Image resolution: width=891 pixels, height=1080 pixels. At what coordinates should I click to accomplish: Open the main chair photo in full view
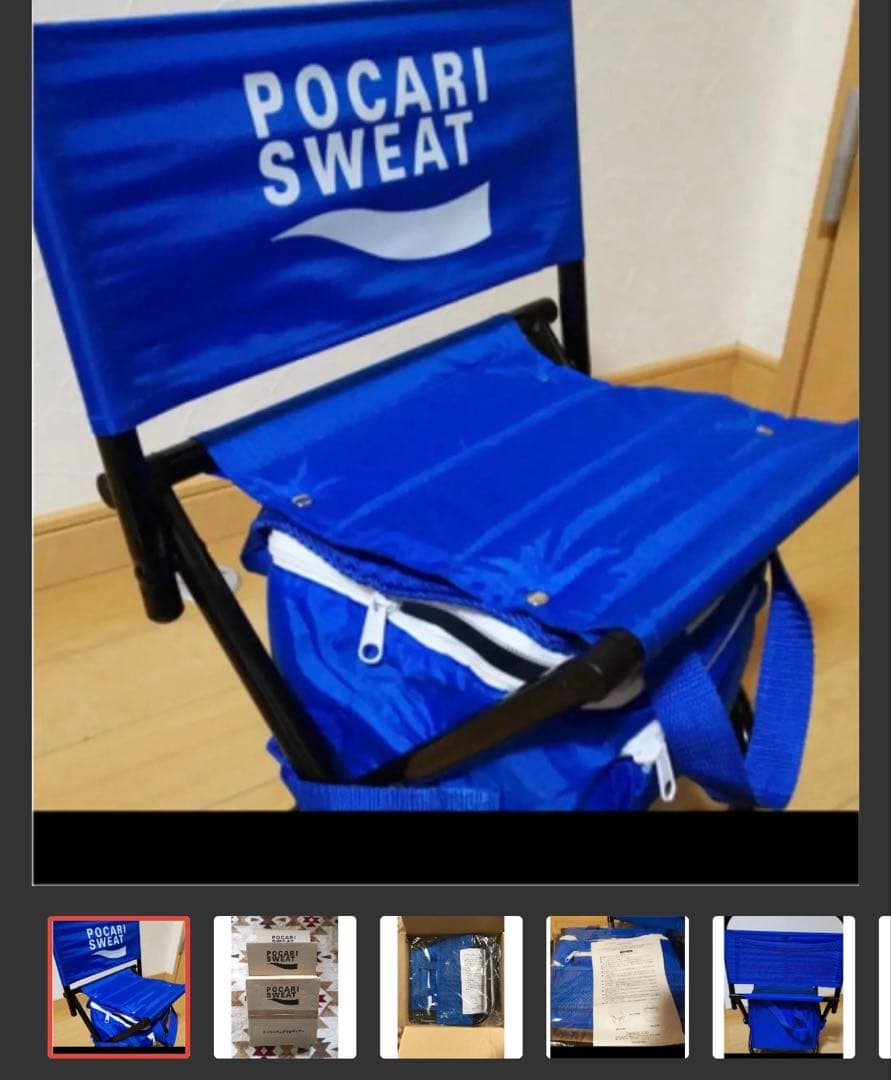tap(445, 420)
